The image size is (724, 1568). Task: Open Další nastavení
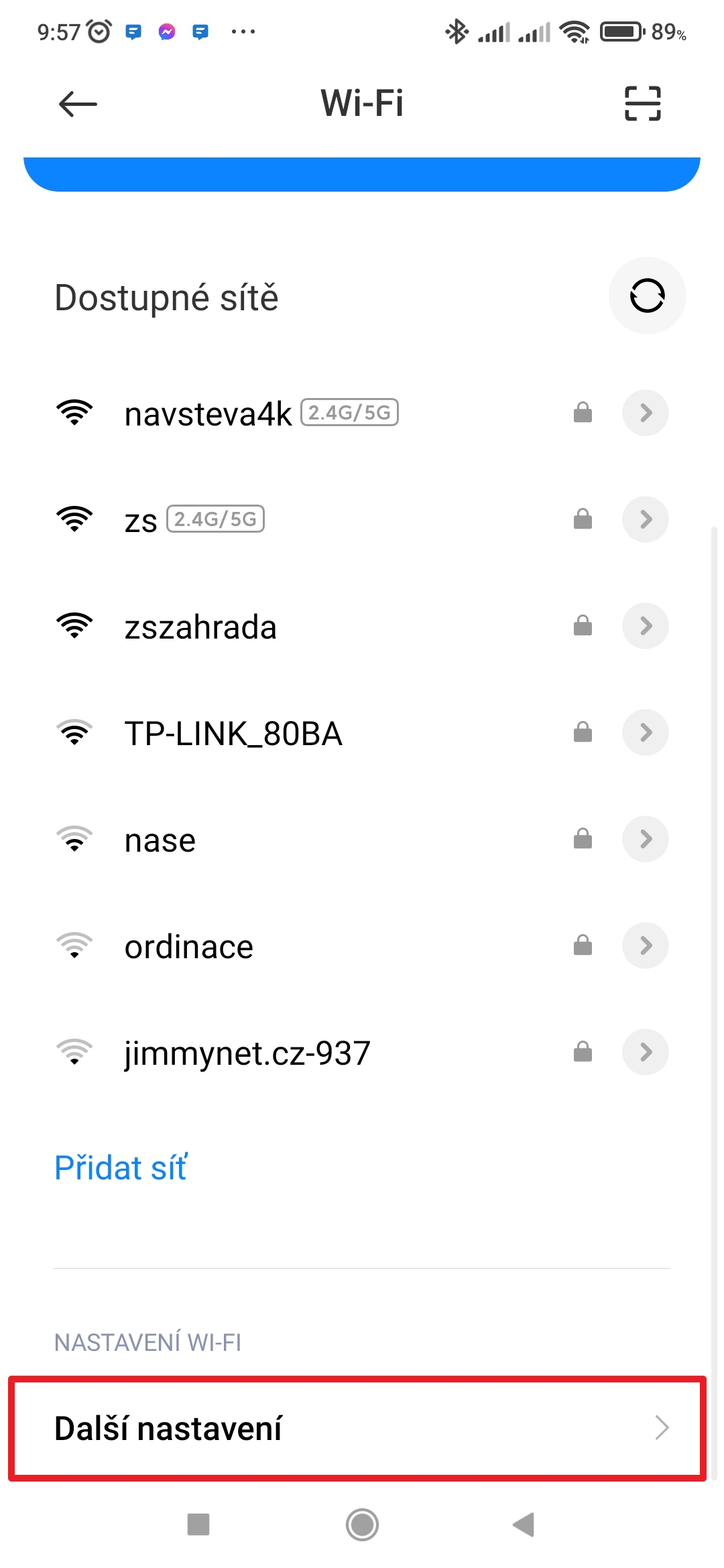(357, 1428)
